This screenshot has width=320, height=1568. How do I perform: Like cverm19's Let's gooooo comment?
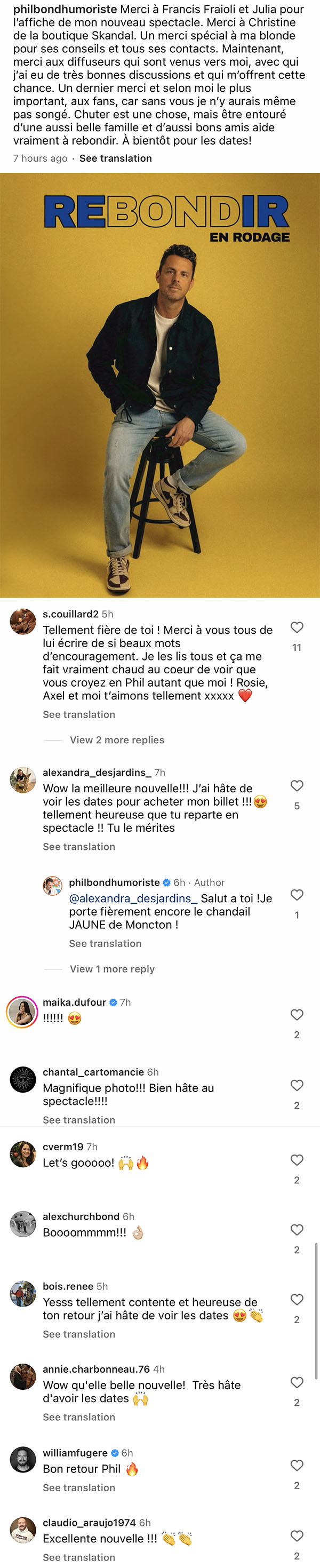point(297,1159)
